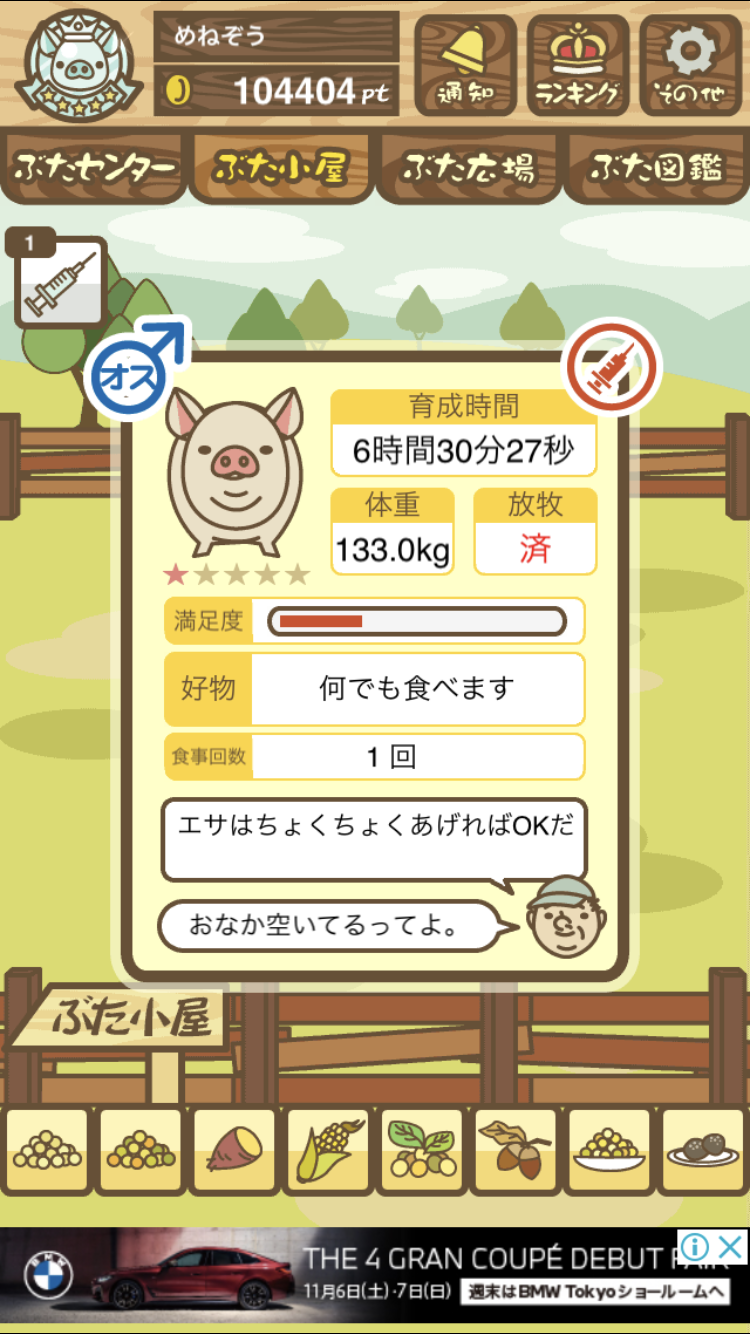Feed the pig the sweet potato
750x1334 pixels.
(234, 1151)
